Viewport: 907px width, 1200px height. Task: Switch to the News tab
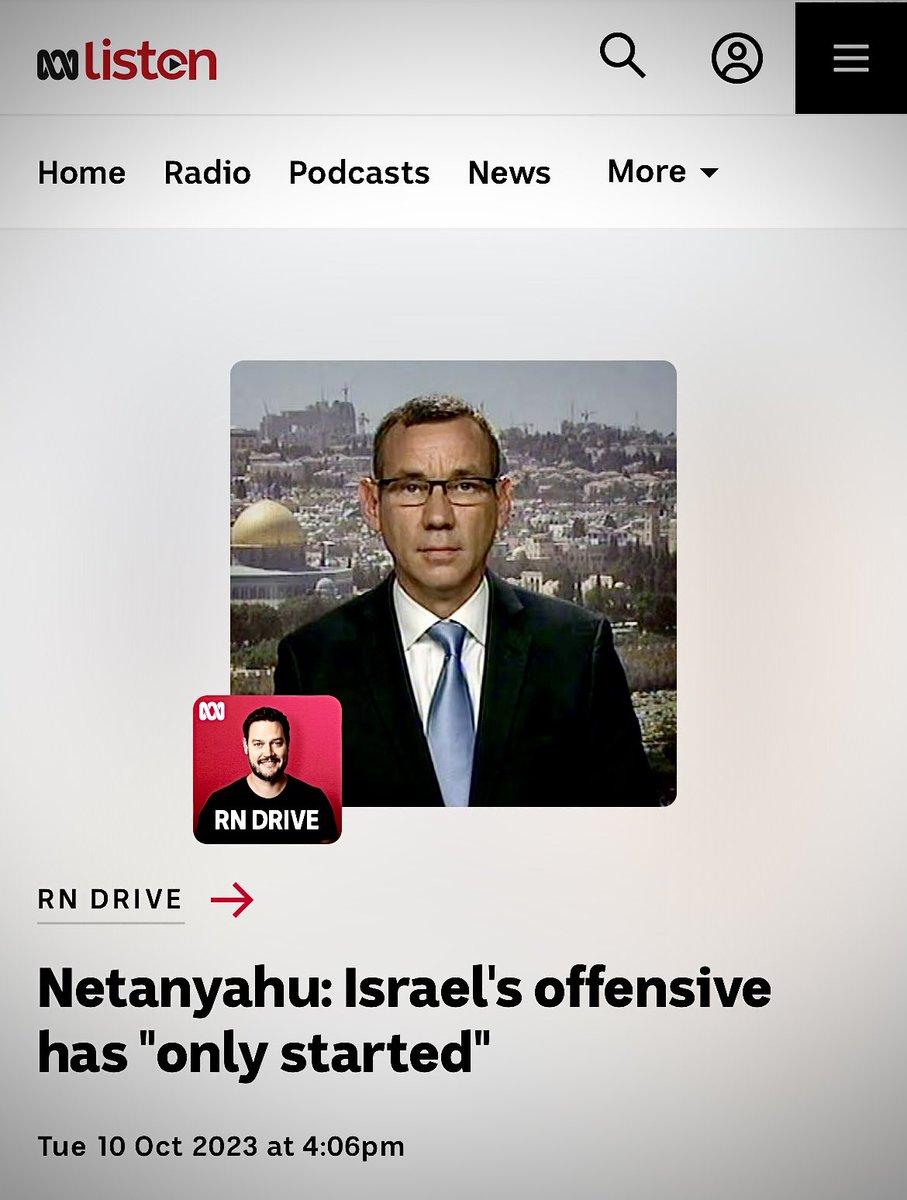509,172
